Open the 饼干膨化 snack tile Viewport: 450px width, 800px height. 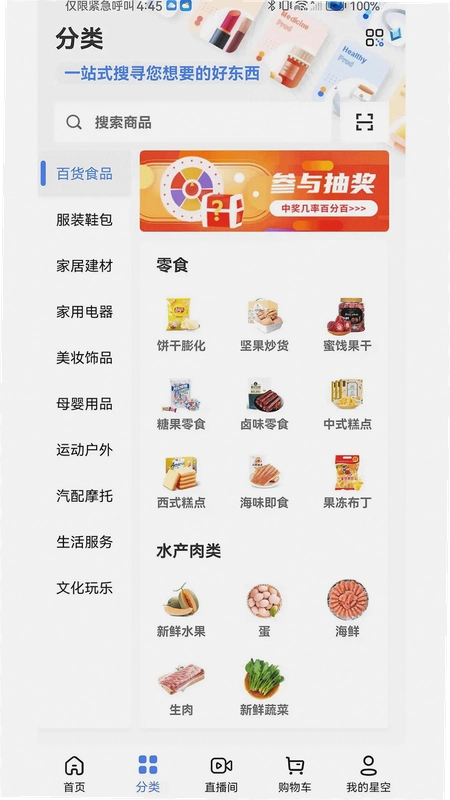point(181,324)
